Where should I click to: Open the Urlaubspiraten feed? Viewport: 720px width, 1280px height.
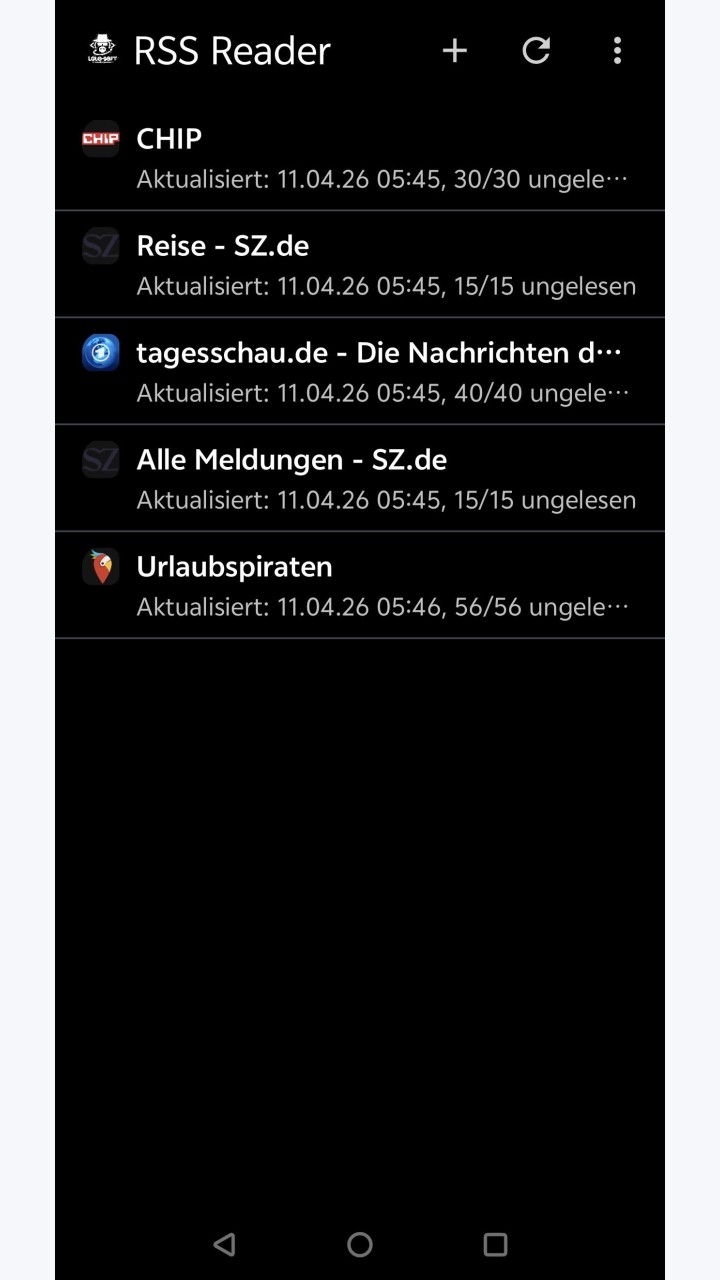tap(360, 585)
